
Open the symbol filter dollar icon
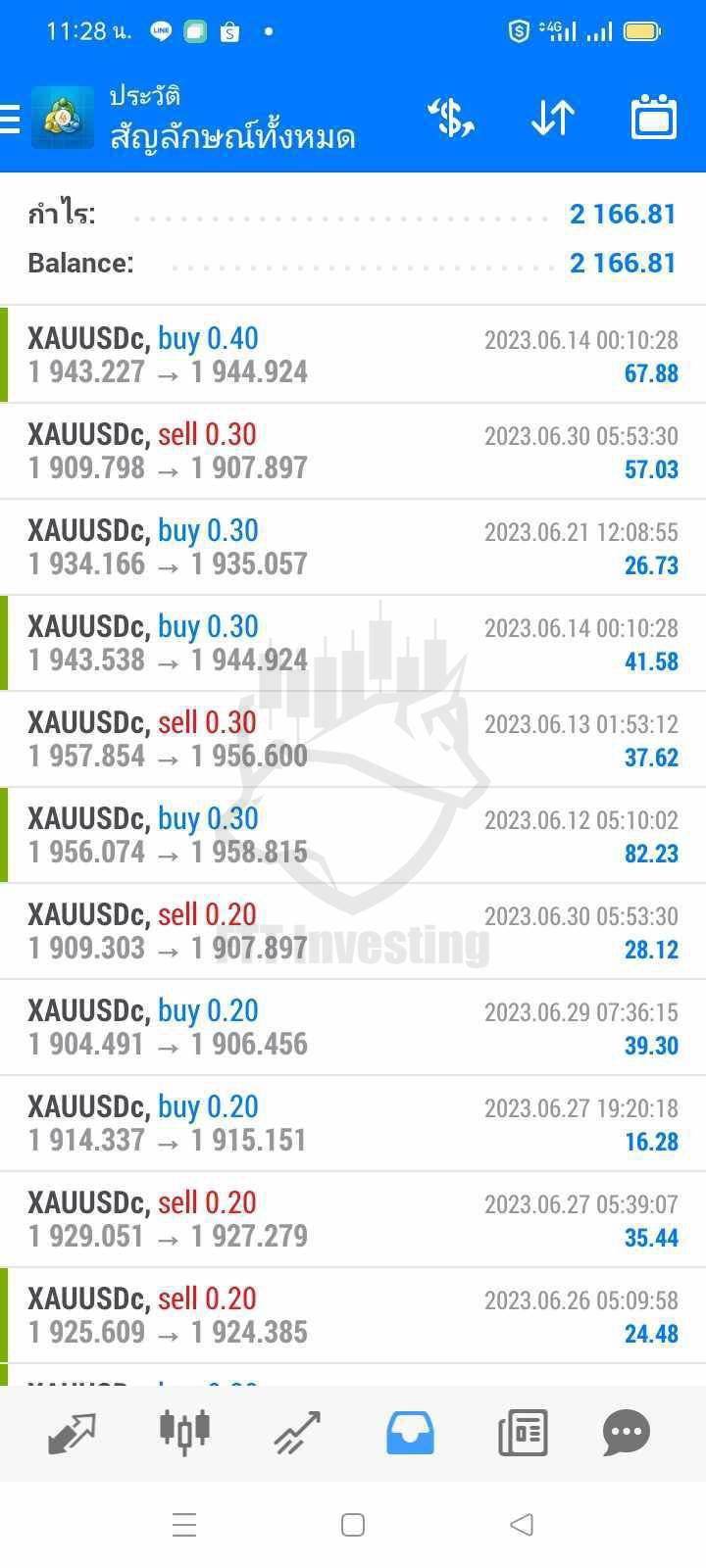[x=451, y=119]
